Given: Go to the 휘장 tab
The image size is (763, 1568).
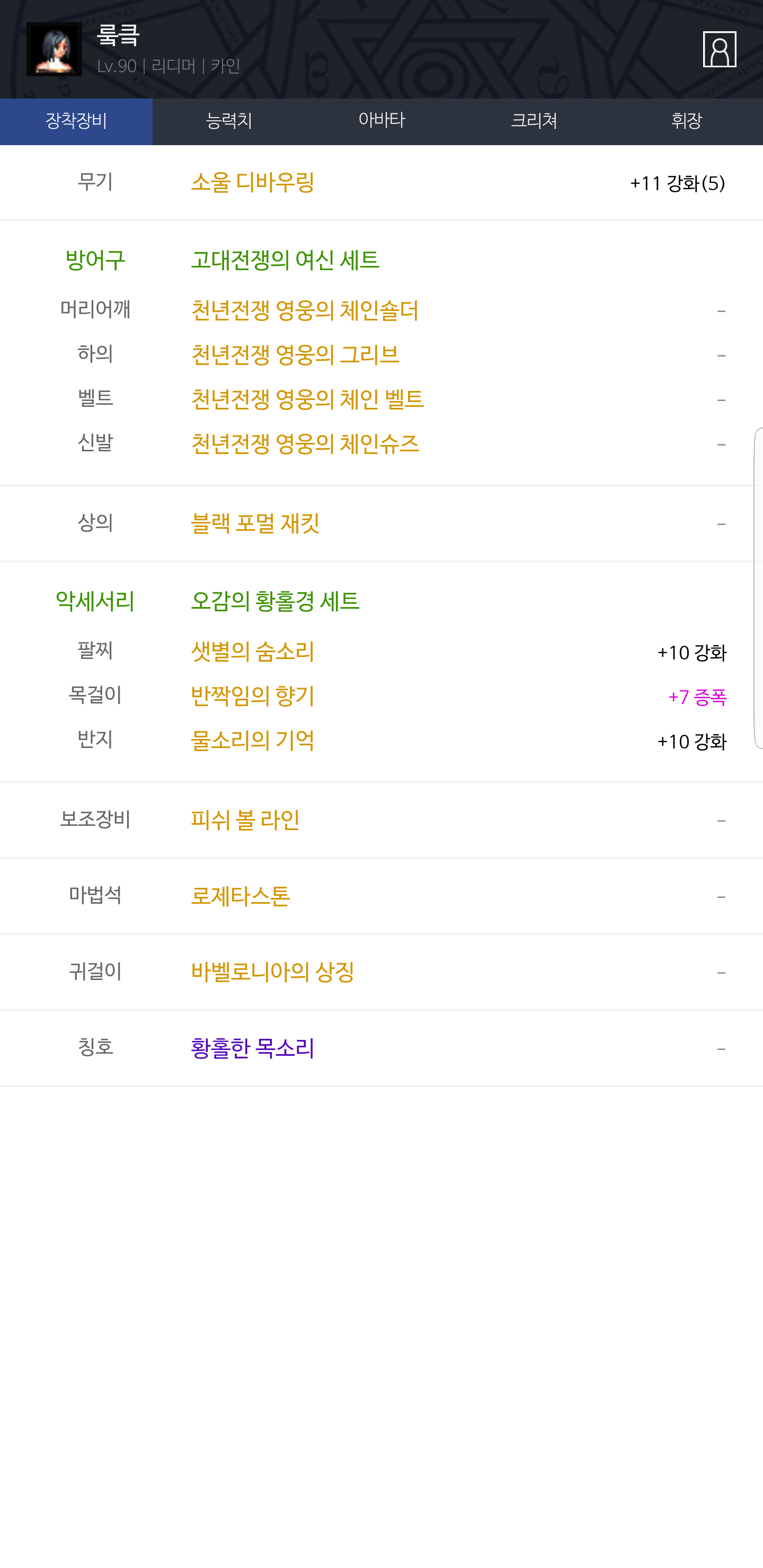Looking at the screenshot, I should [686, 121].
